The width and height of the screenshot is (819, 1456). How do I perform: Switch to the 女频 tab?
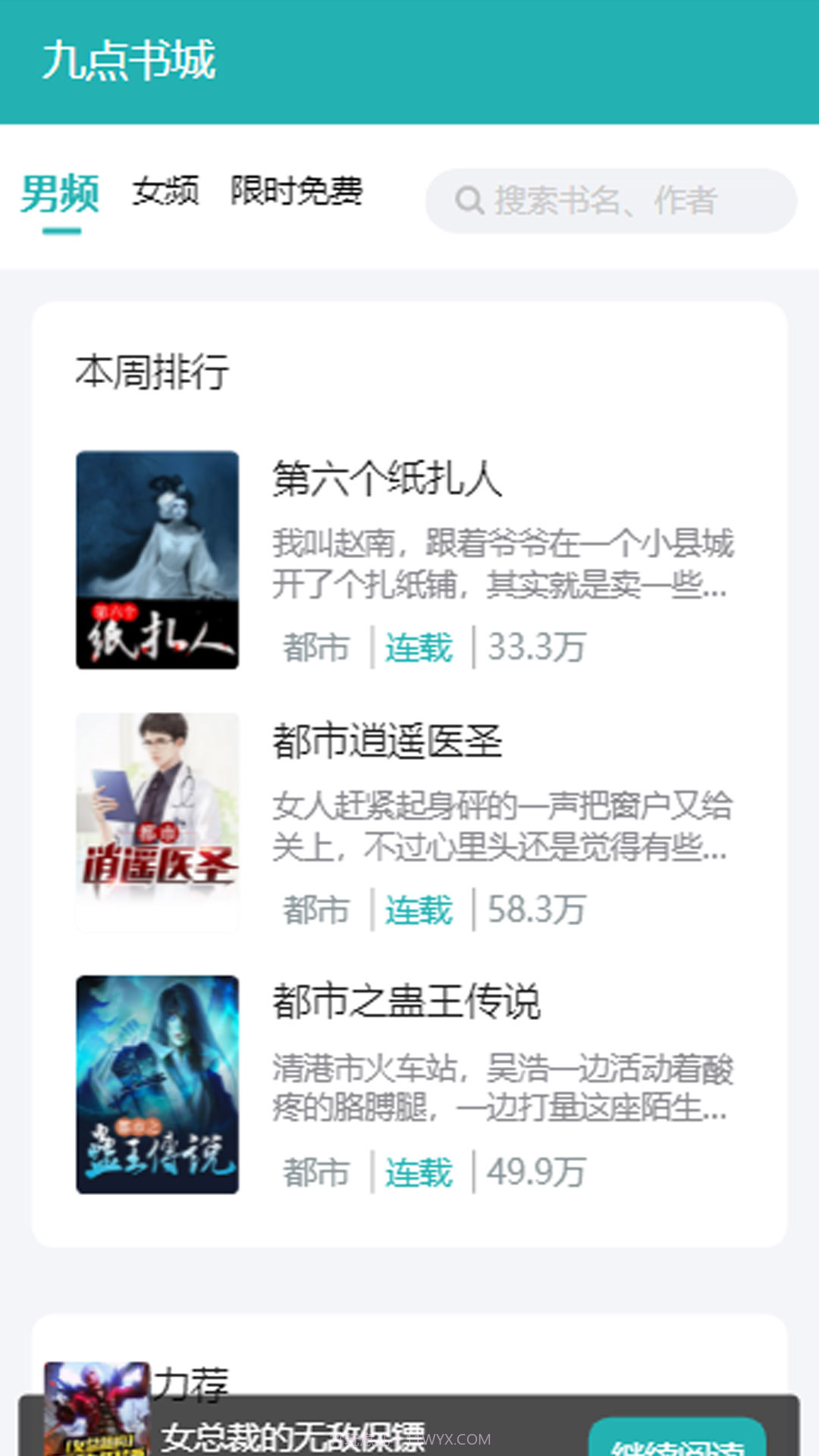[166, 193]
